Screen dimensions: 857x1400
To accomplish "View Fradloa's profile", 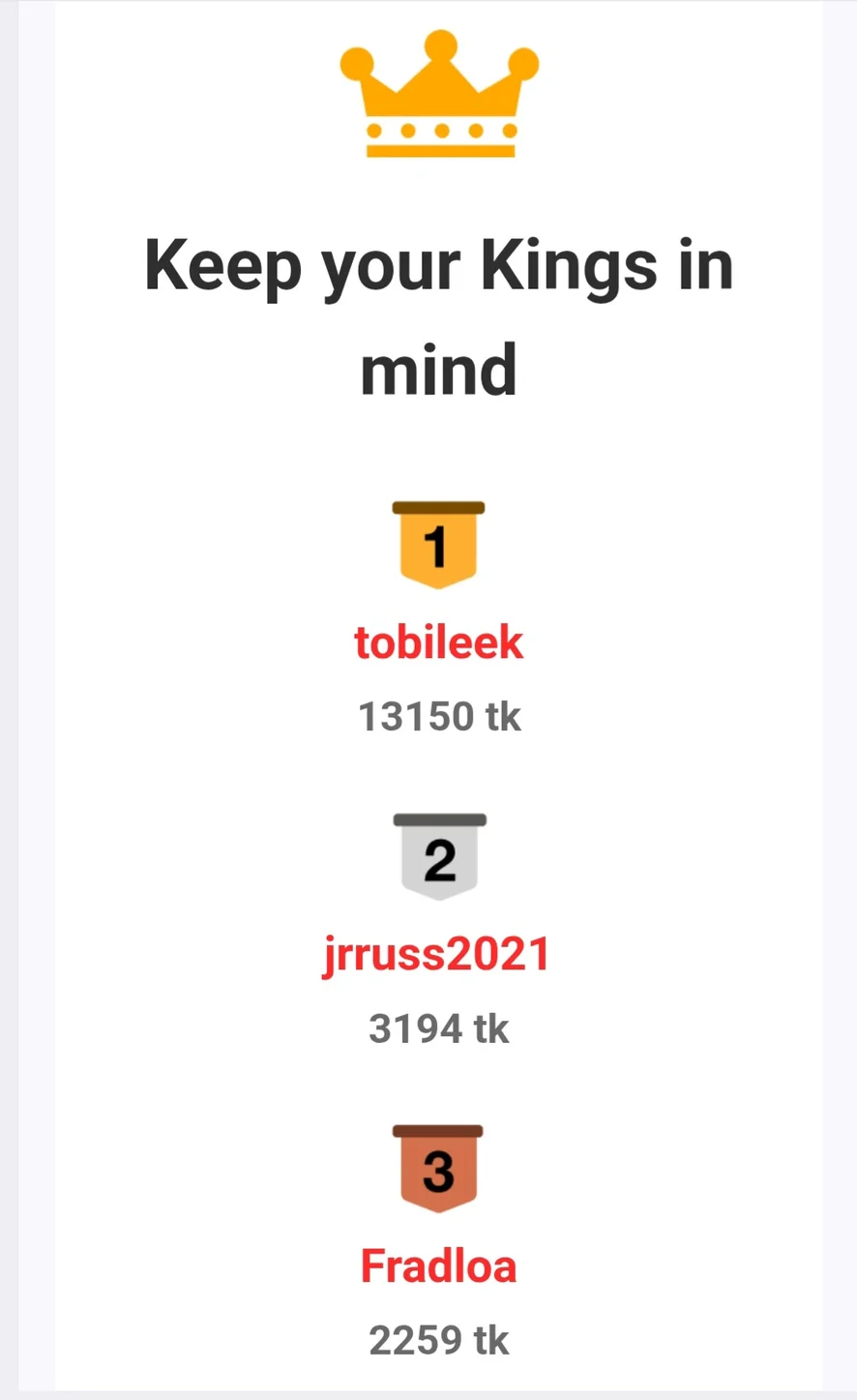I will click(438, 1266).
